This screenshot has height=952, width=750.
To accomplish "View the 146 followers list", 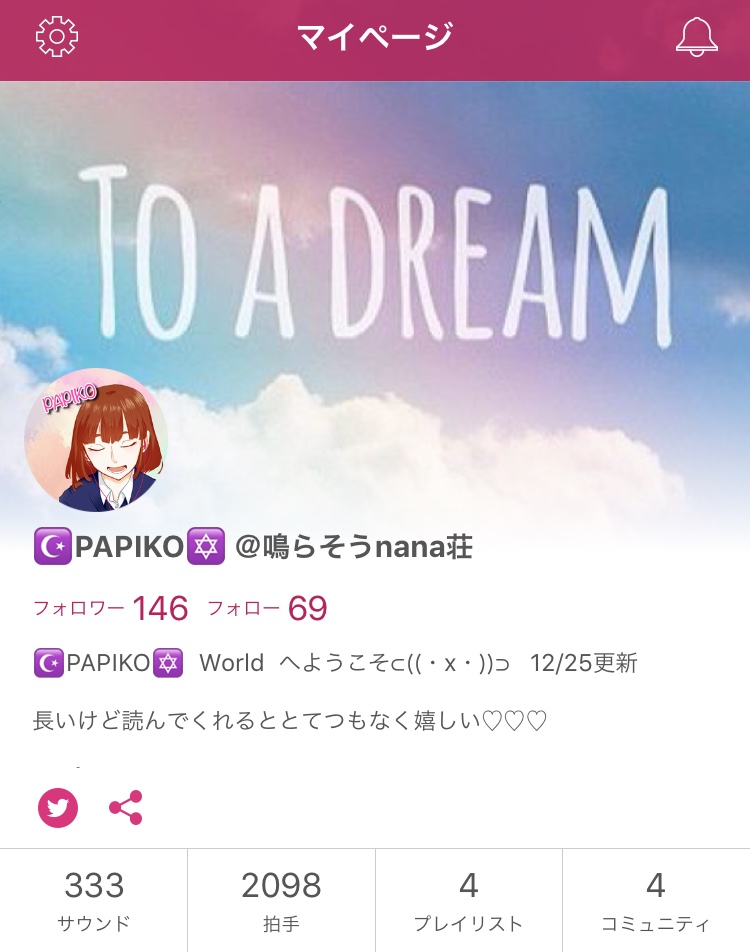I will pyautogui.click(x=111, y=607).
